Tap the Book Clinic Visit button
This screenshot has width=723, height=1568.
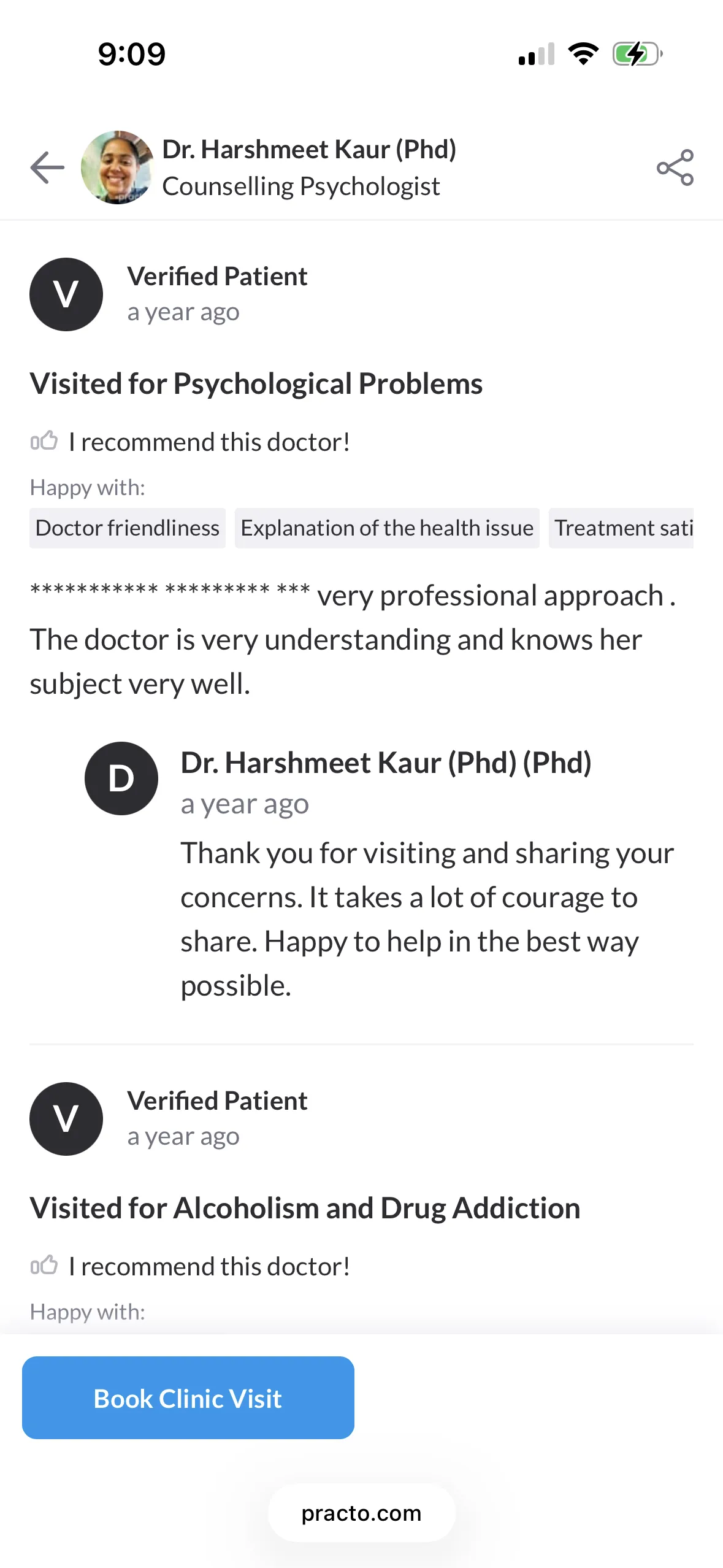click(x=188, y=1397)
